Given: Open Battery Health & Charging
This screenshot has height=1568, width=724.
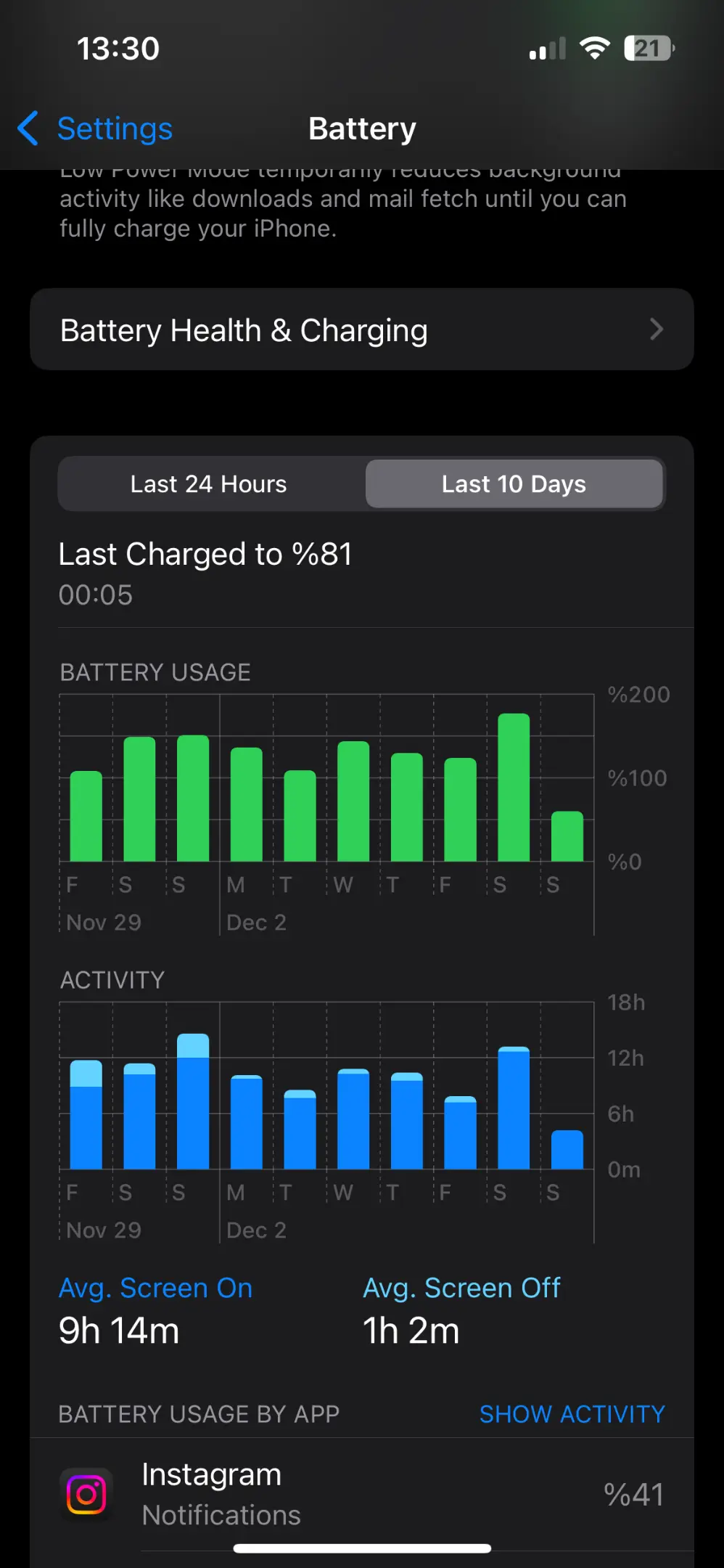Looking at the screenshot, I should (x=362, y=330).
